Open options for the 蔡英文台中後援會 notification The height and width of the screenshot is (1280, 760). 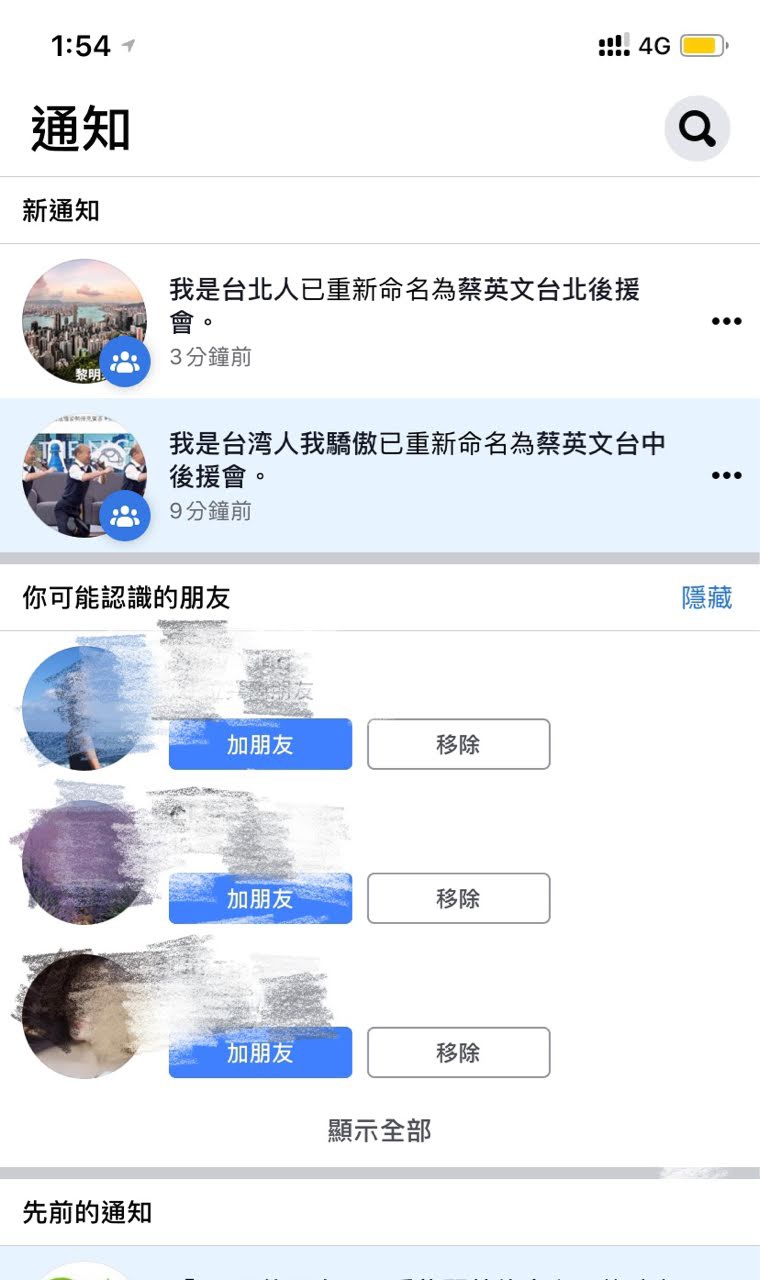pyautogui.click(x=726, y=475)
